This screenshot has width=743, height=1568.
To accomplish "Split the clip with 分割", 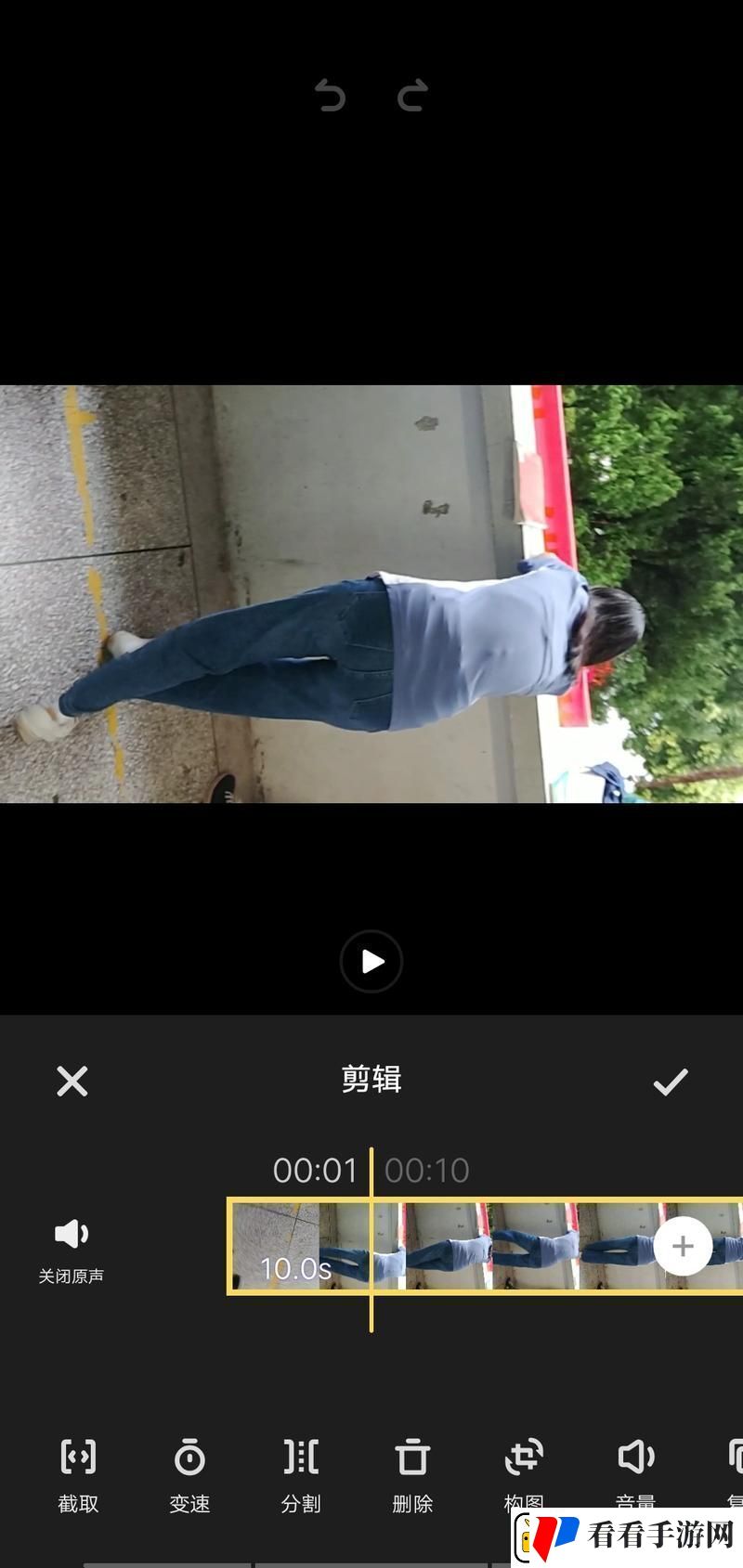I will pyautogui.click(x=301, y=1473).
